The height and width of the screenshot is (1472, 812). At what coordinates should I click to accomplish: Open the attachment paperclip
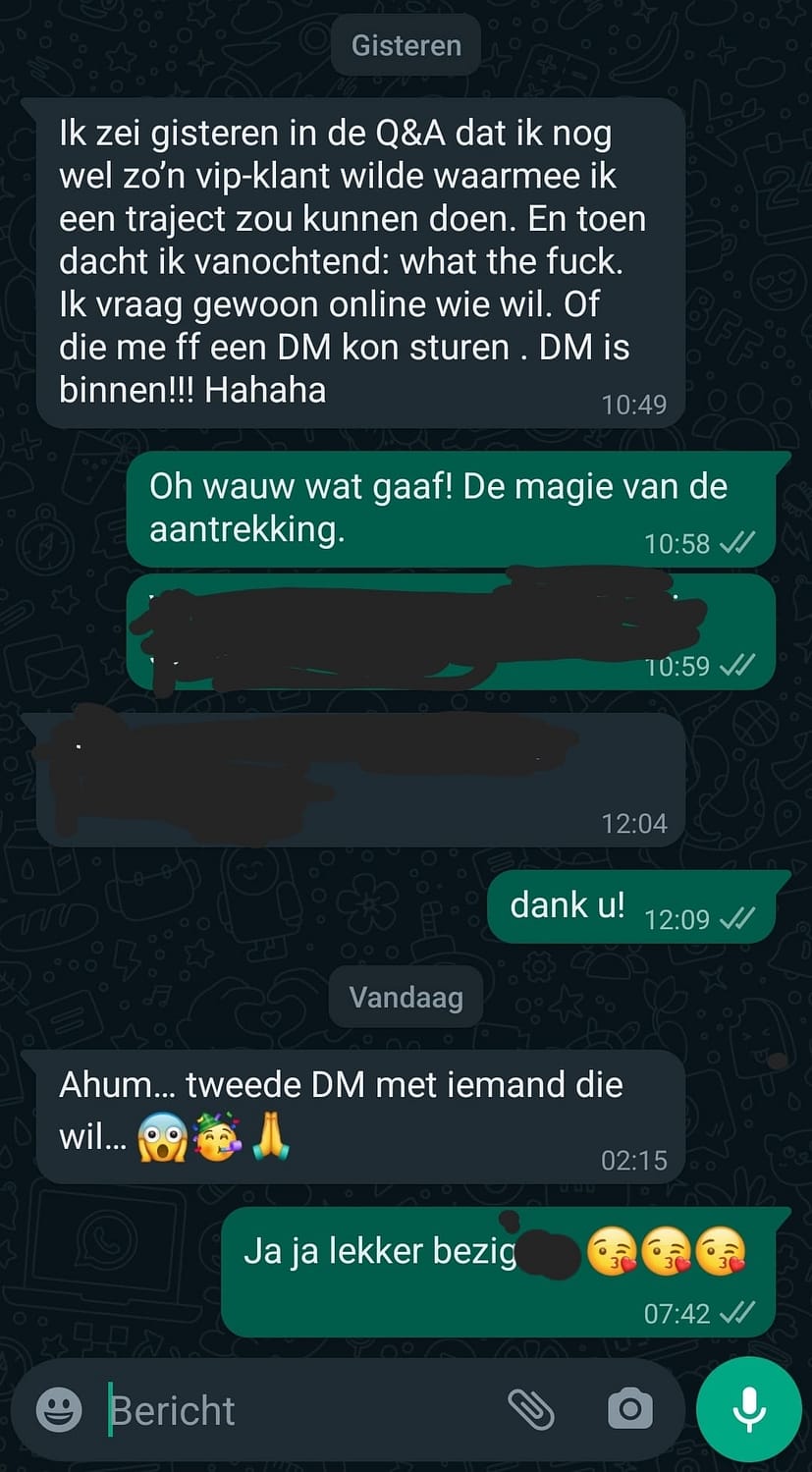pyautogui.click(x=531, y=1410)
